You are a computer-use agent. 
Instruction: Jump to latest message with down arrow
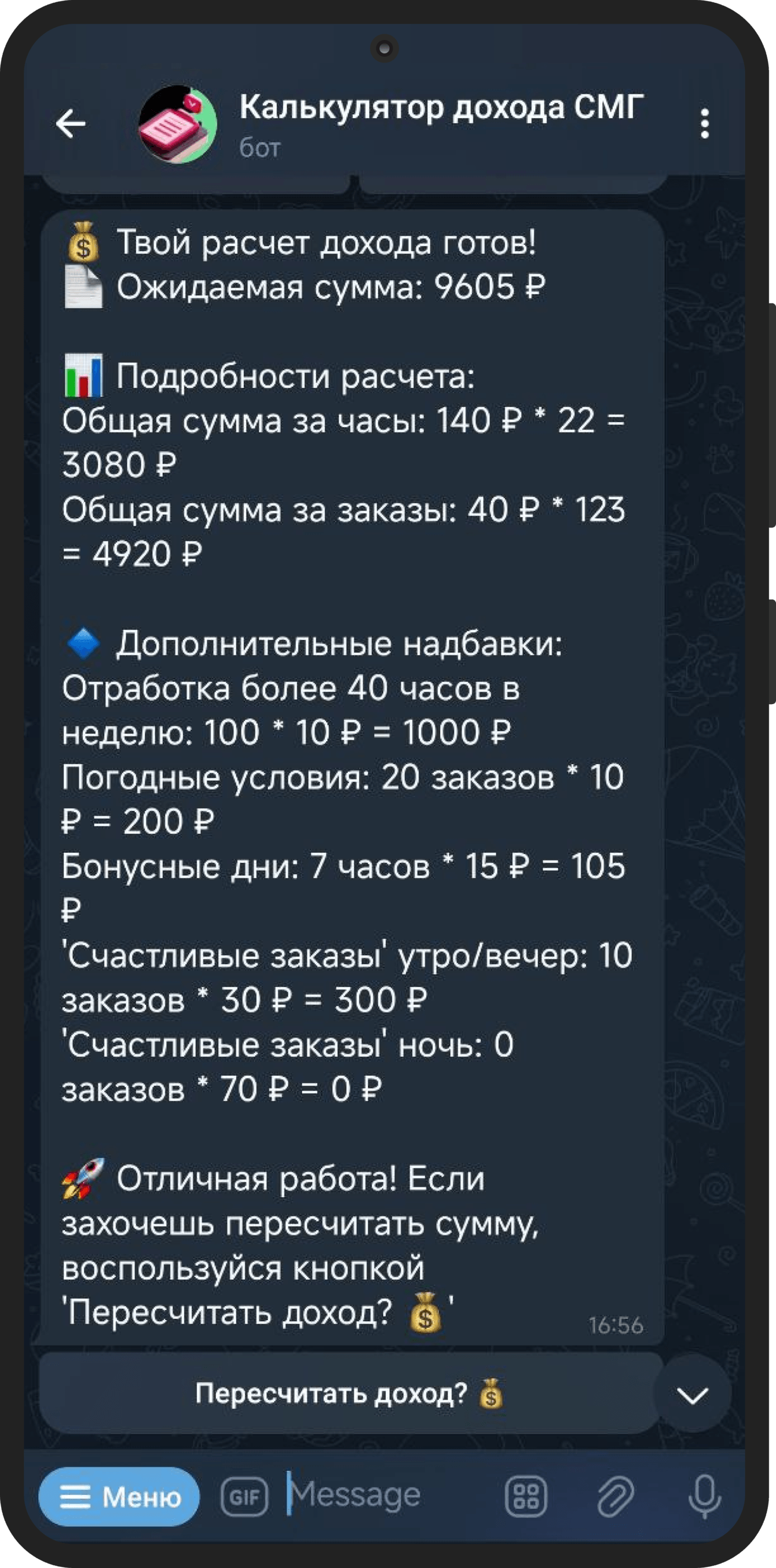693,1394
